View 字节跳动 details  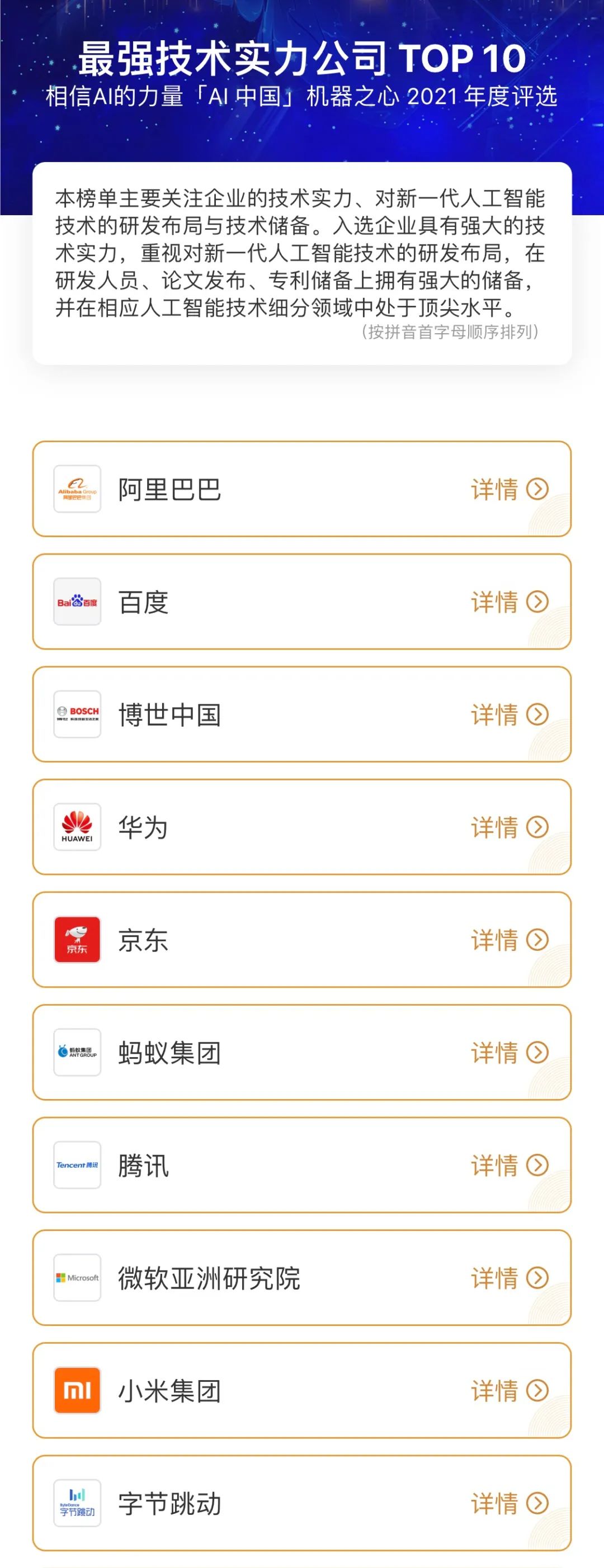(509, 1503)
